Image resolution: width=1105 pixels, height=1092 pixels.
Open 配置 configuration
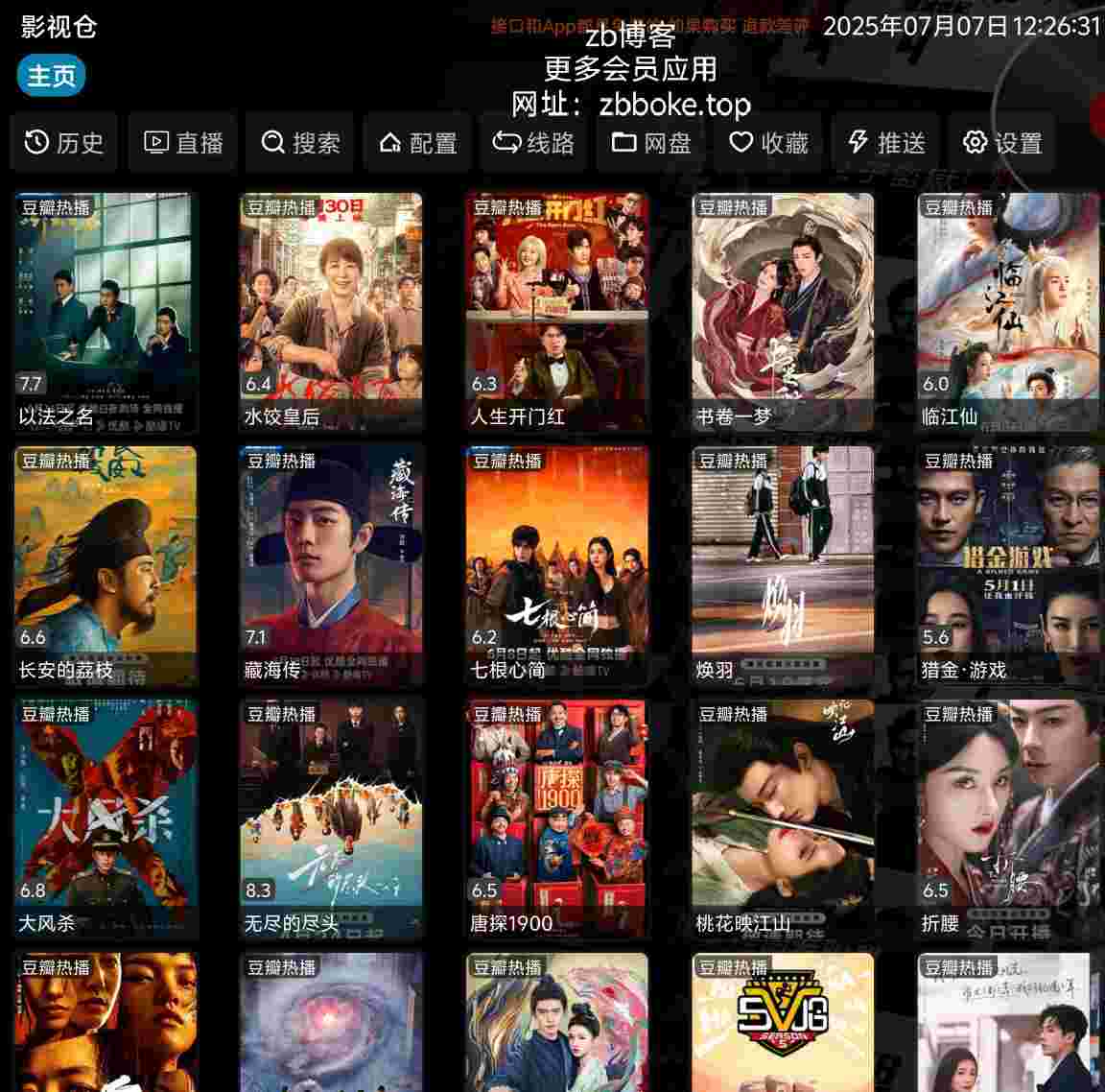tap(417, 143)
